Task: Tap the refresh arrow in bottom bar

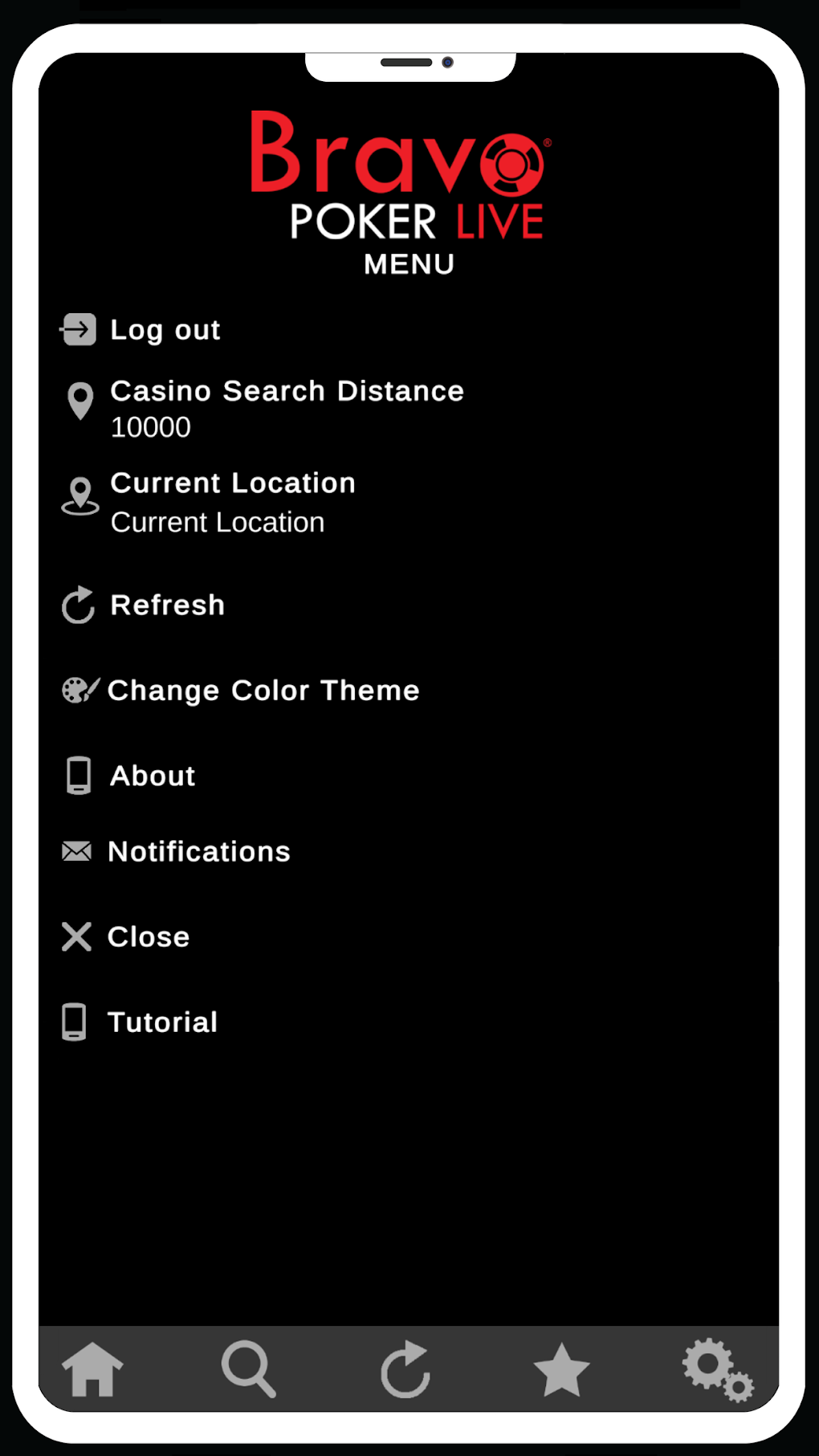Action: click(x=405, y=1369)
